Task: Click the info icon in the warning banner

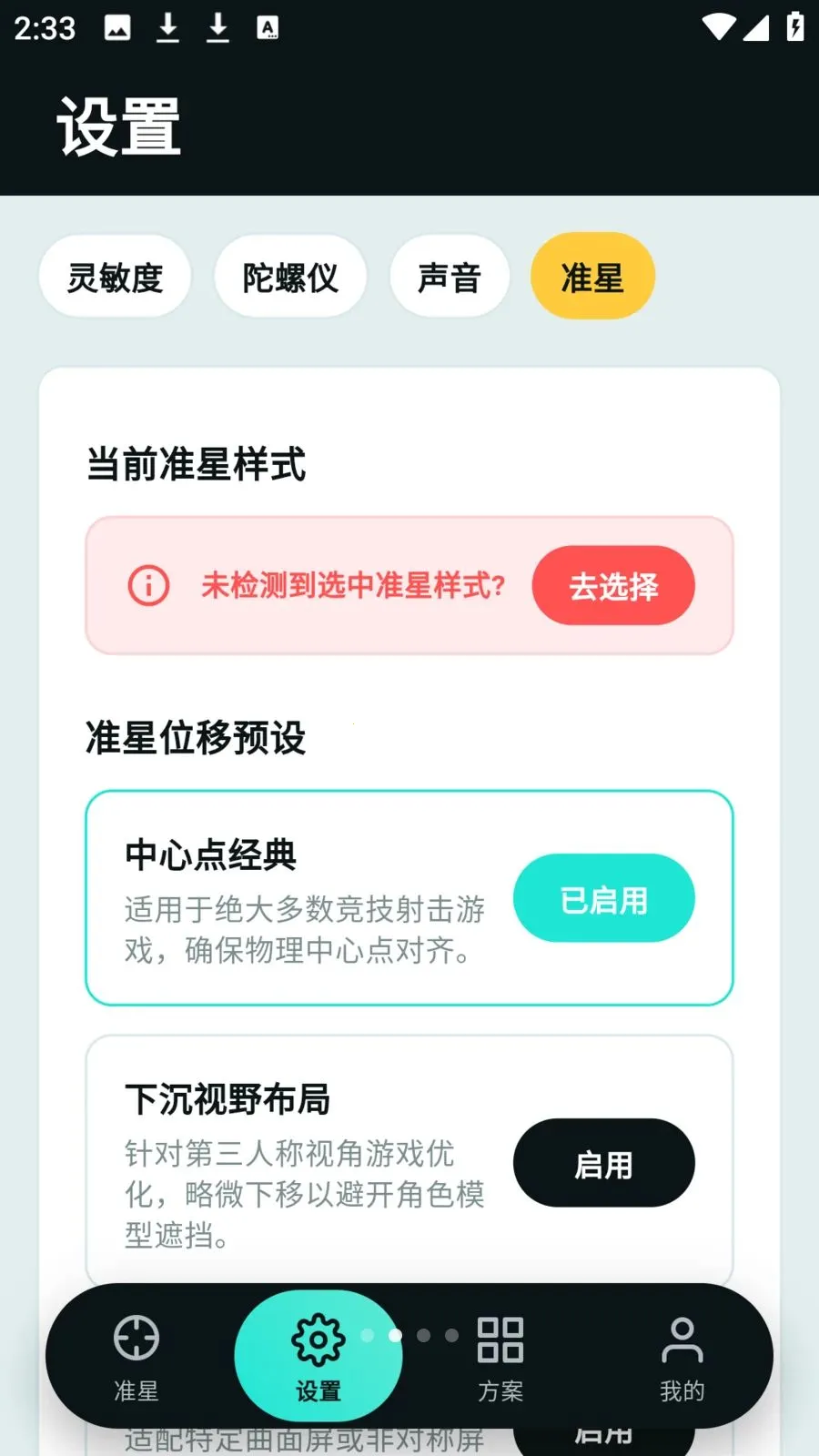Action: tap(147, 585)
